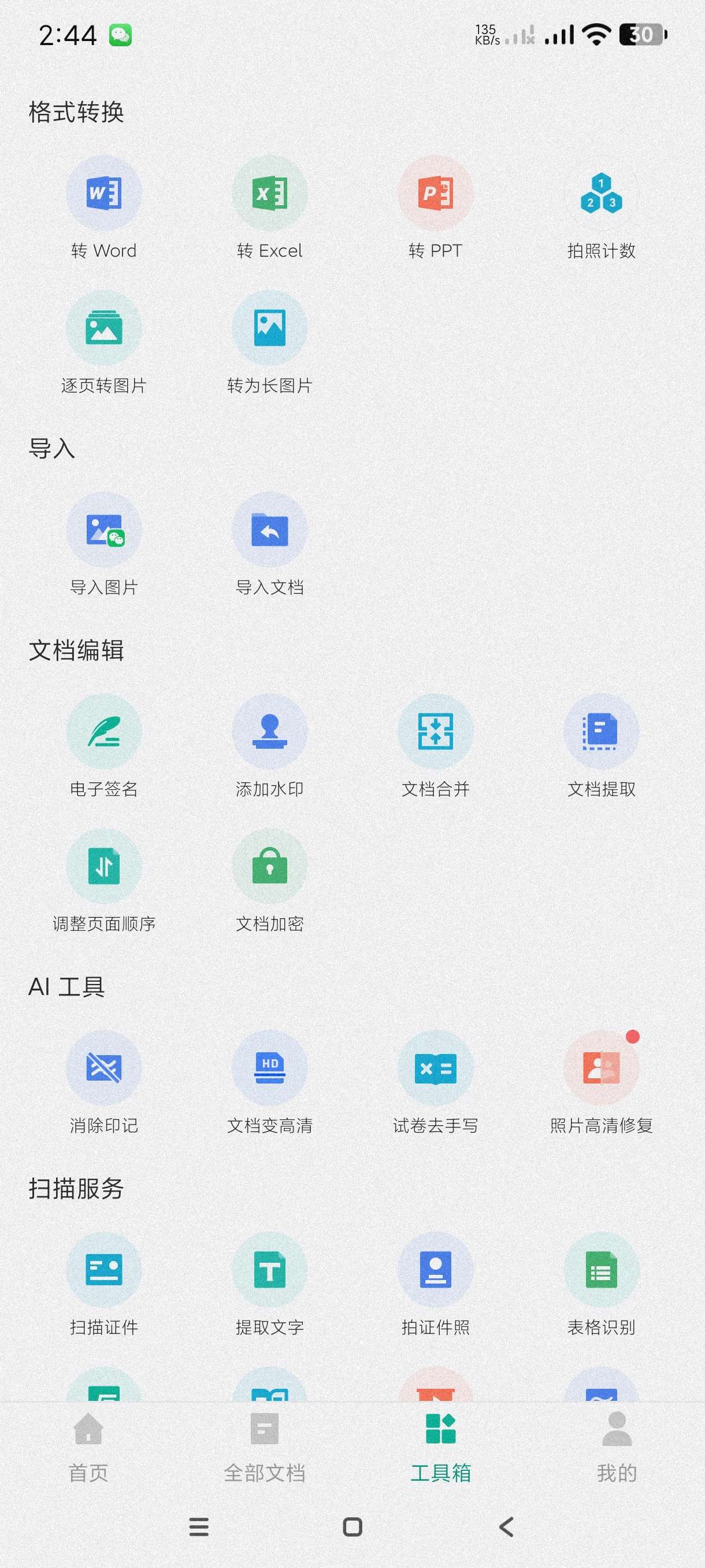Choose 调整页面顺序 to reorder pages
The image size is (705, 1568).
[103, 867]
